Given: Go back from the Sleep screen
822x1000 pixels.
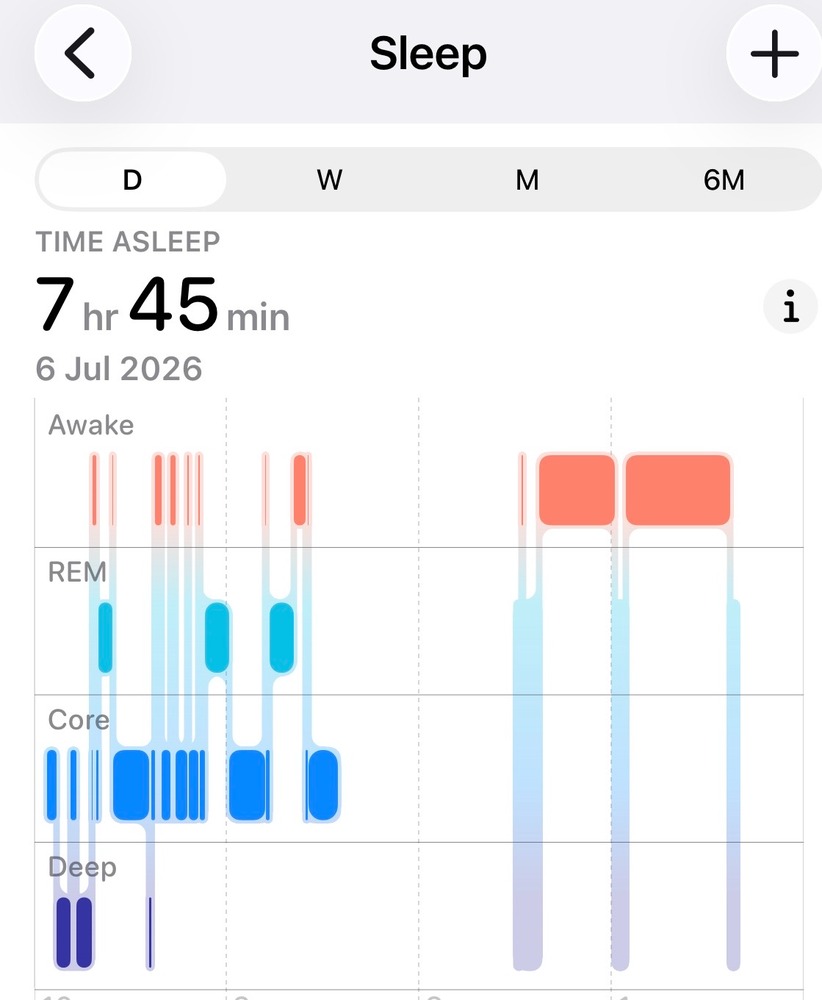Looking at the screenshot, I should click(x=83, y=53).
